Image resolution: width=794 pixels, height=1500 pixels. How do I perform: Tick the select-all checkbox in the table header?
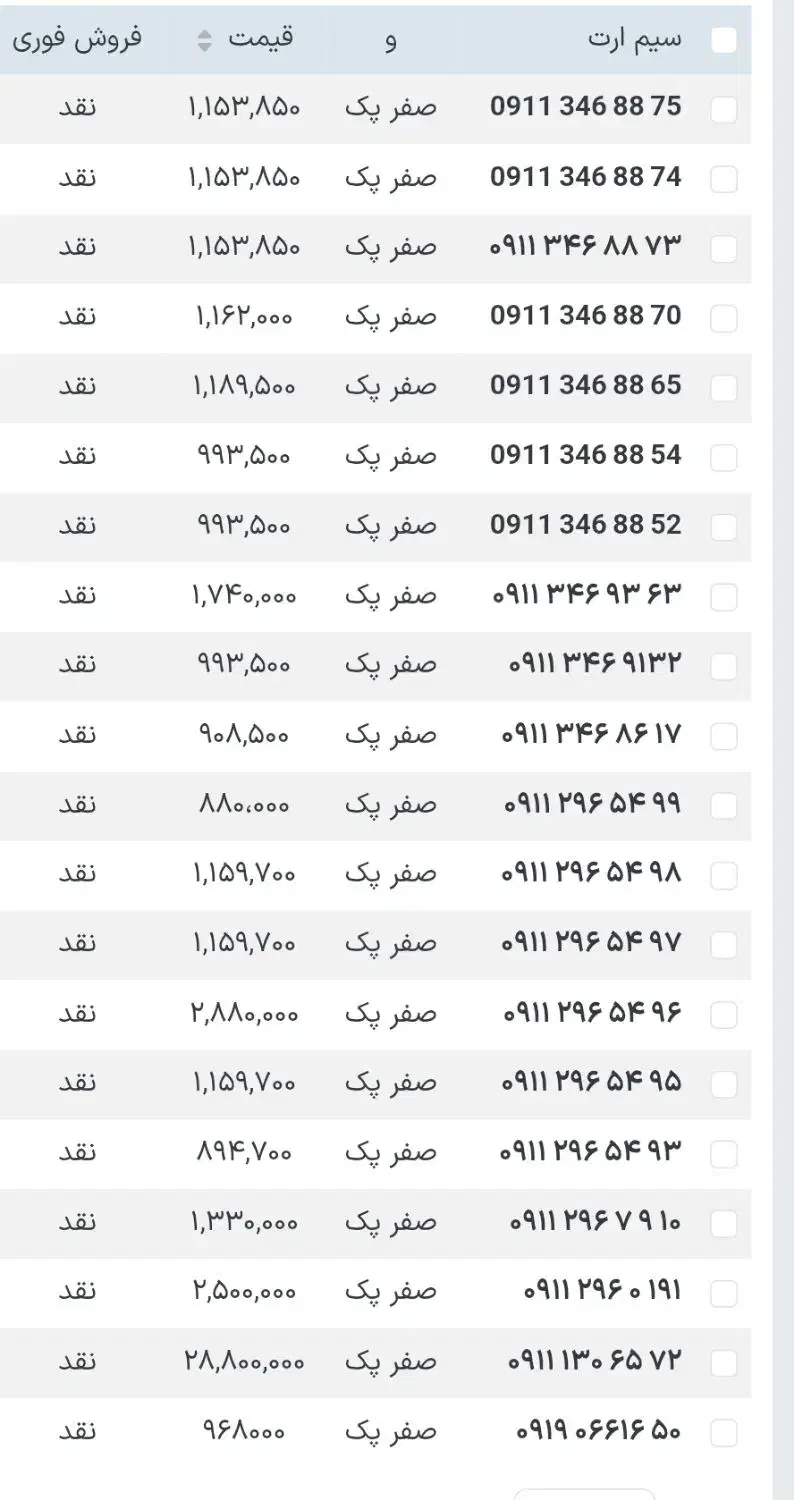click(x=724, y=38)
